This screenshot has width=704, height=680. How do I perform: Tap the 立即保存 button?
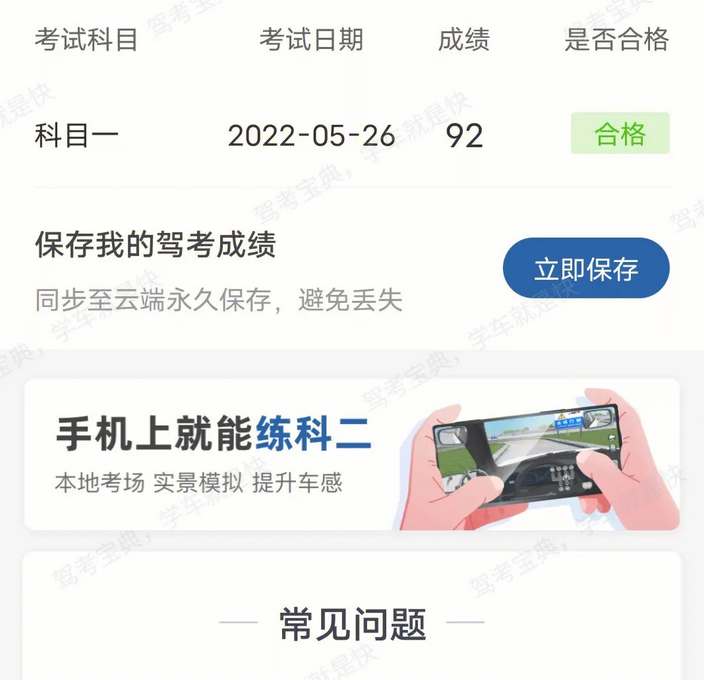tap(585, 269)
